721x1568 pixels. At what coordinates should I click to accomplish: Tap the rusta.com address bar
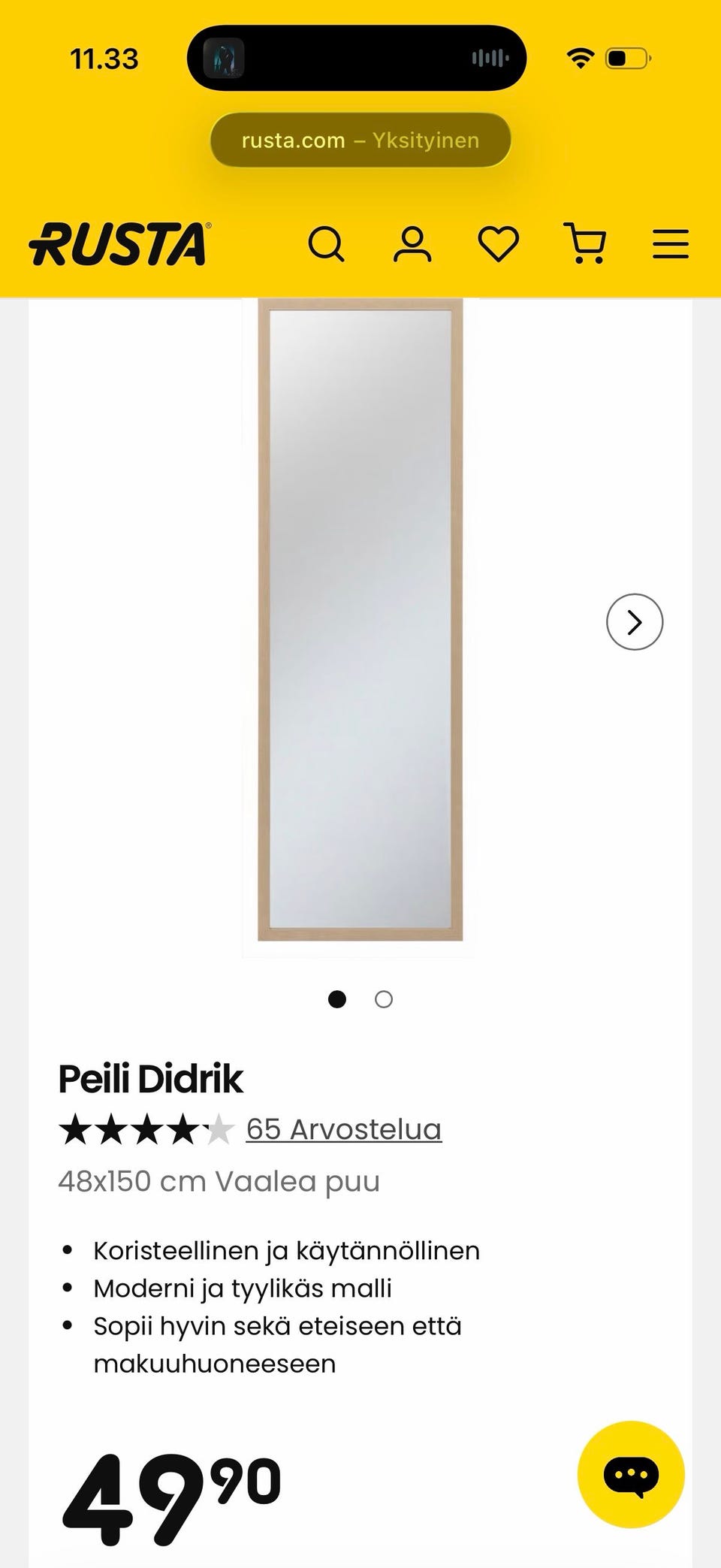[360, 140]
